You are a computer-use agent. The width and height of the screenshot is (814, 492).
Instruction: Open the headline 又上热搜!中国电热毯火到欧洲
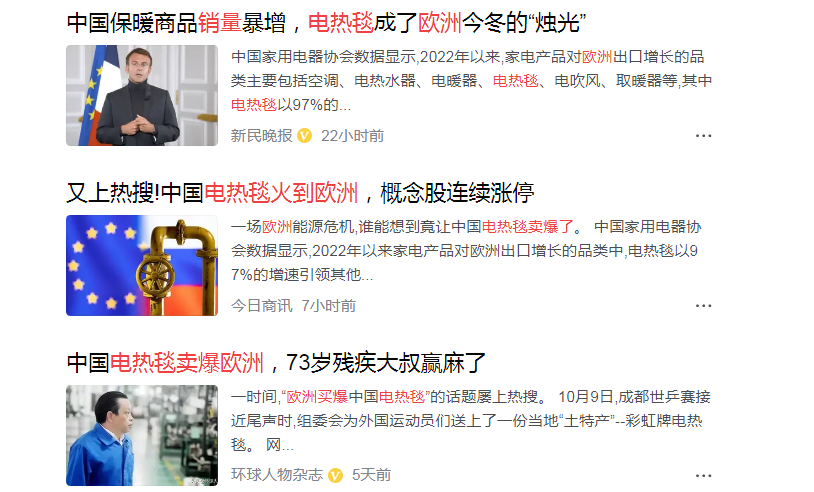300,192
